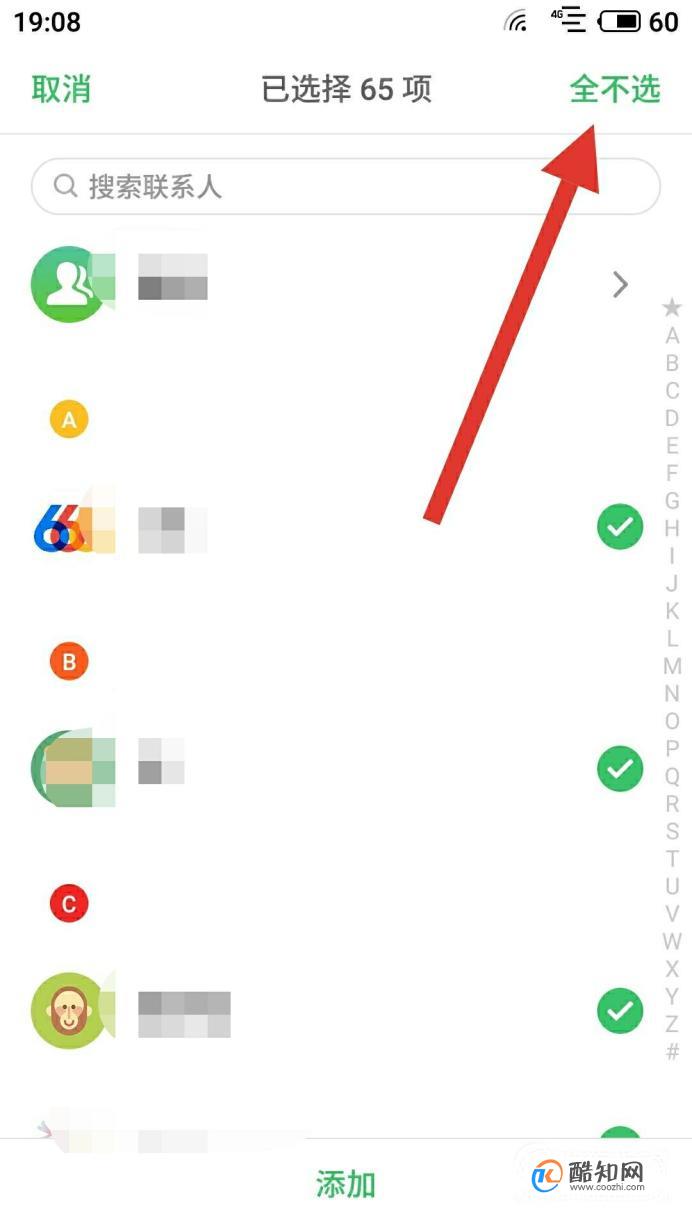Tap 全不选 to deselect all contacts

click(615, 88)
